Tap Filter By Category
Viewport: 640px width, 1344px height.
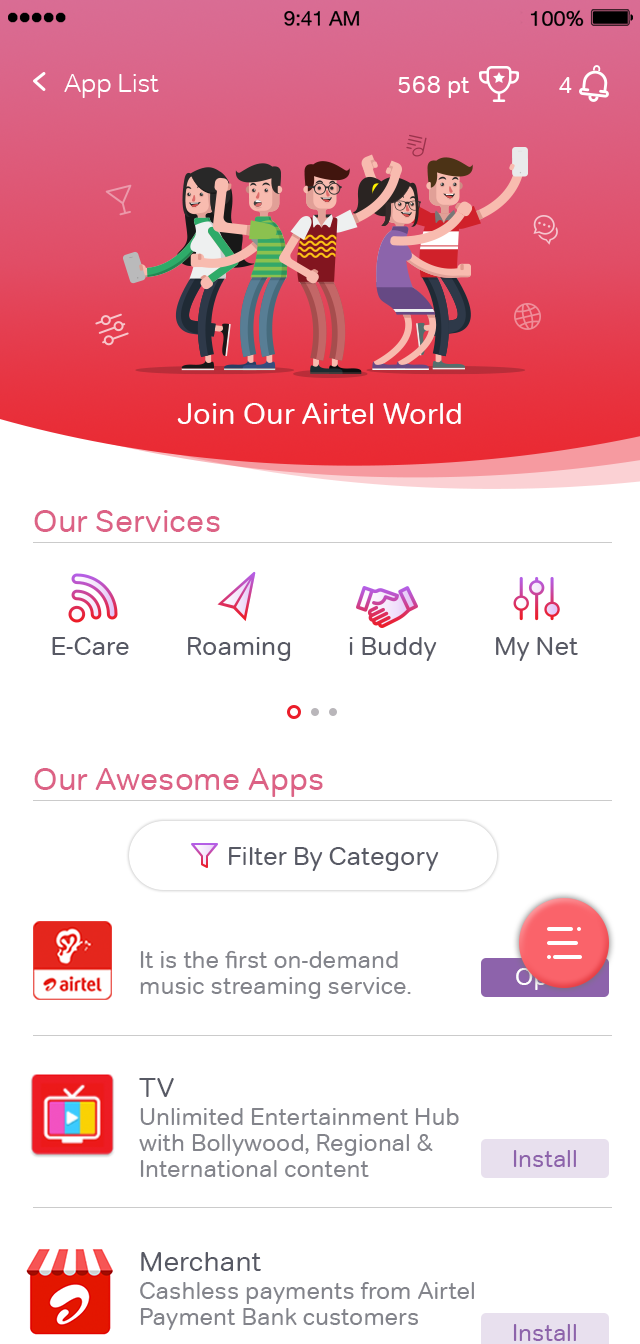pyautogui.click(x=313, y=856)
